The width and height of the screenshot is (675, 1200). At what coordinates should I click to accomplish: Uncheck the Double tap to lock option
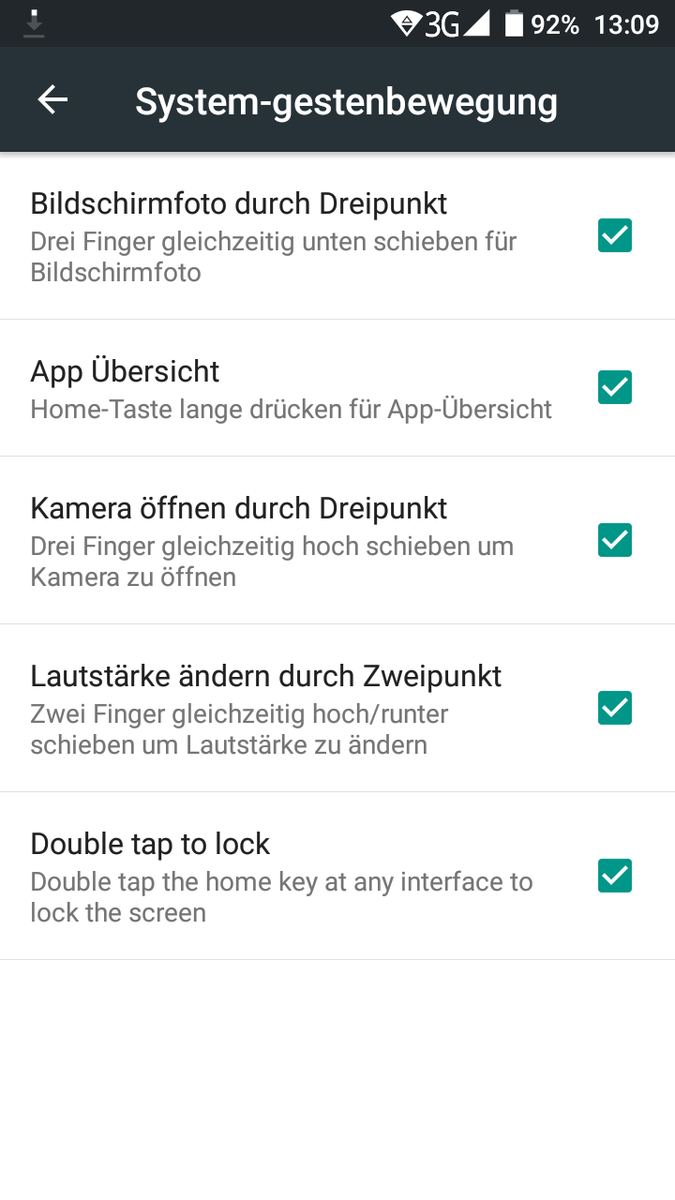614,876
